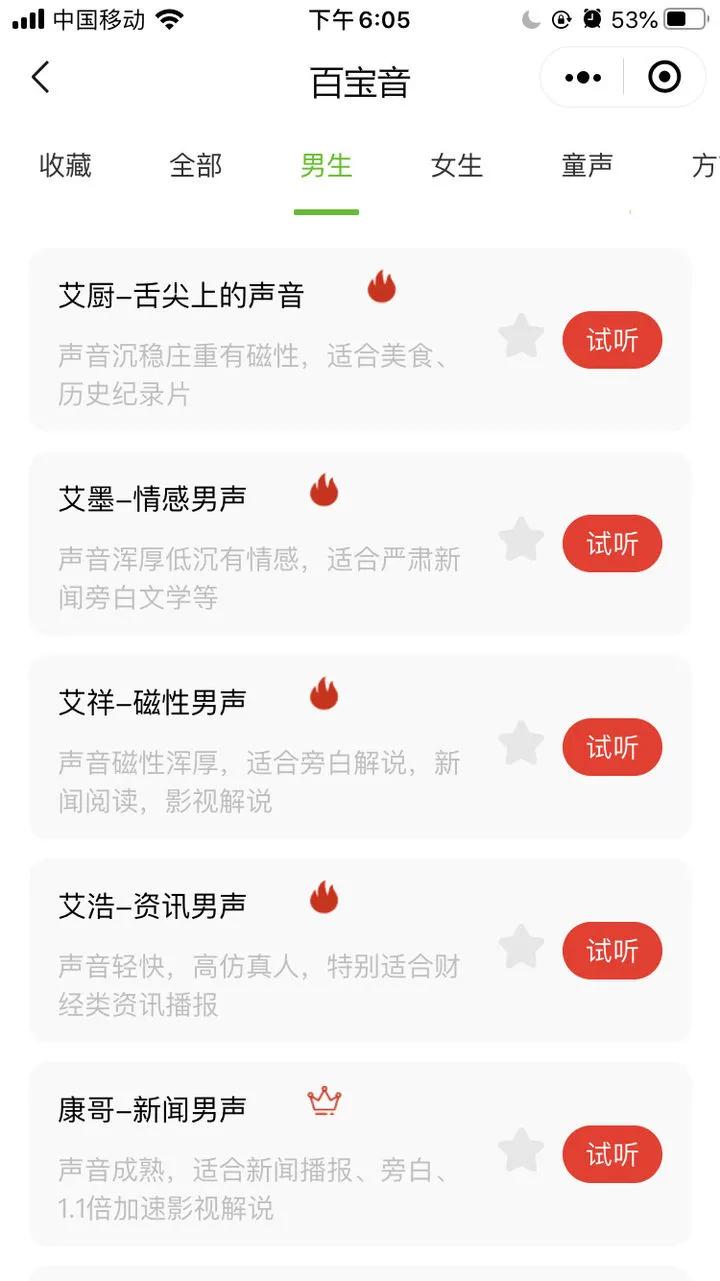
Task: Add 艾祥-磁性男声 to favorites
Action: point(521,744)
